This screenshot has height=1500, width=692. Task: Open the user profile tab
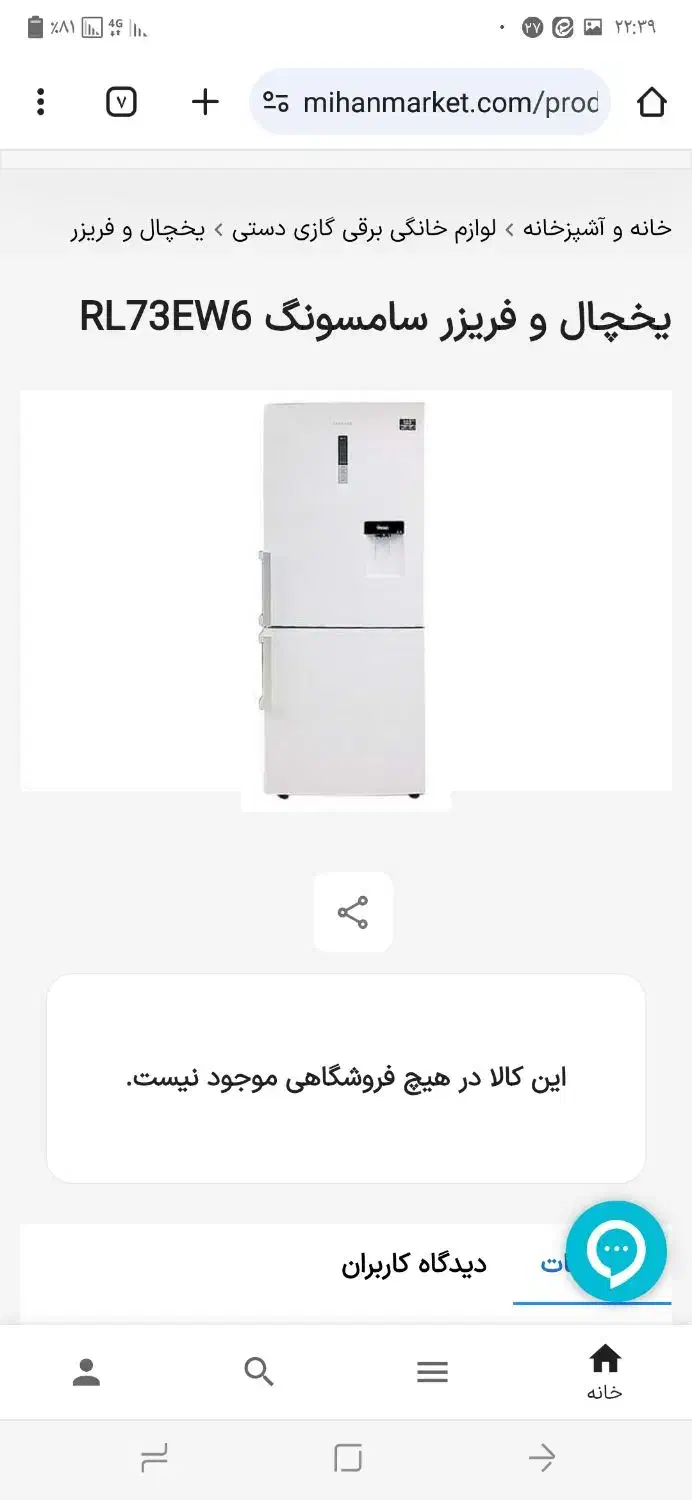tap(87, 1372)
